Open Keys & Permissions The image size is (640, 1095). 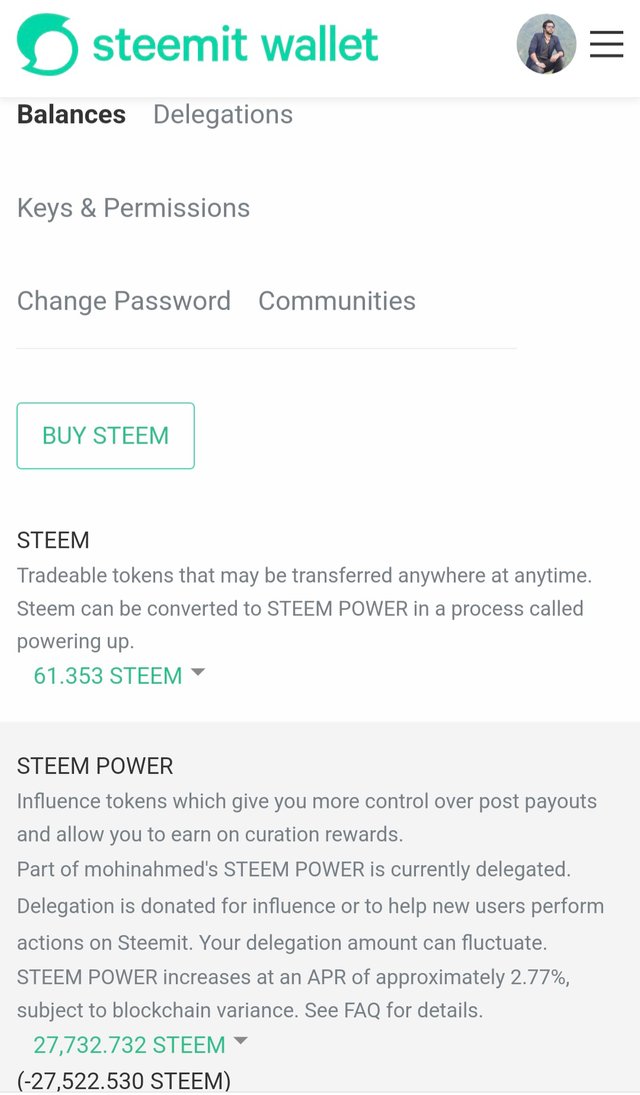[x=133, y=208]
